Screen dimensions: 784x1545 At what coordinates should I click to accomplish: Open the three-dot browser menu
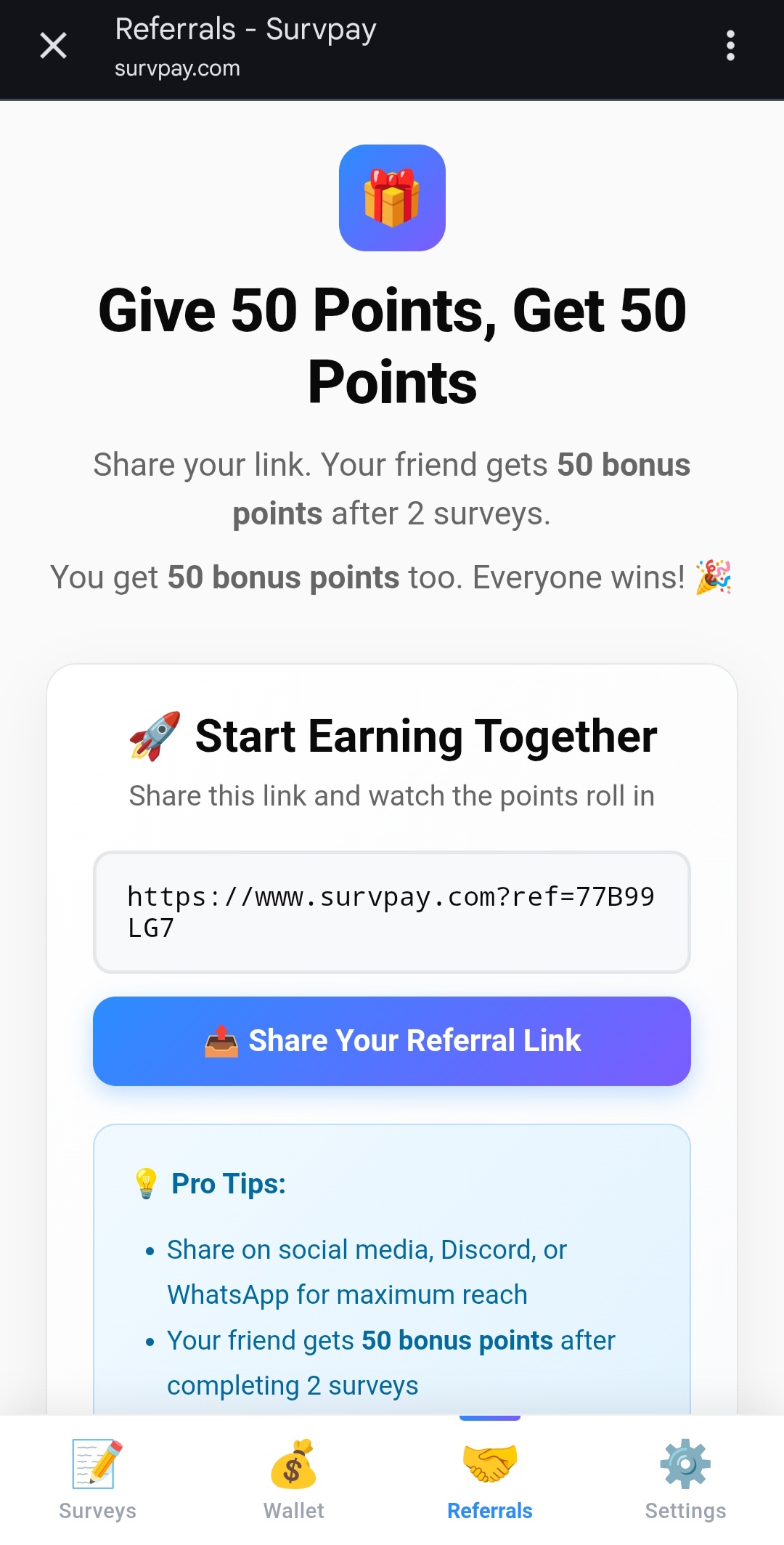pyautogui.click(x=731, y=45)
